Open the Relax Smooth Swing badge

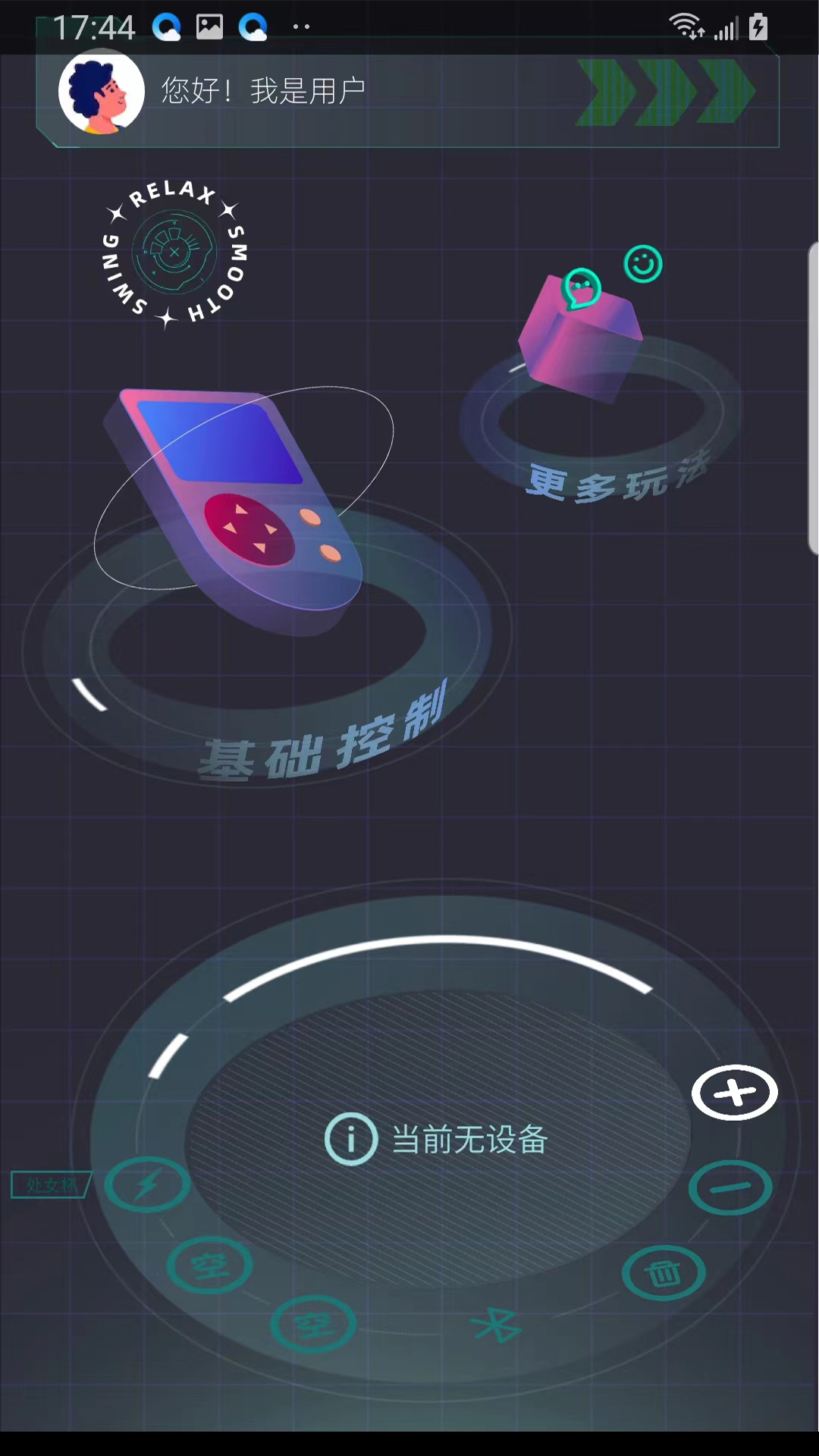pyautogui.click(x=175, y=253)
